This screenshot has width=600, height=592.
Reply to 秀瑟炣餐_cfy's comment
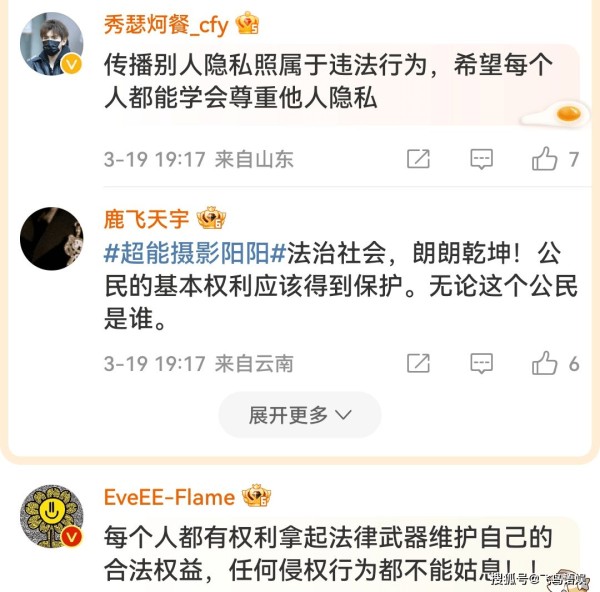coord(482,159)
